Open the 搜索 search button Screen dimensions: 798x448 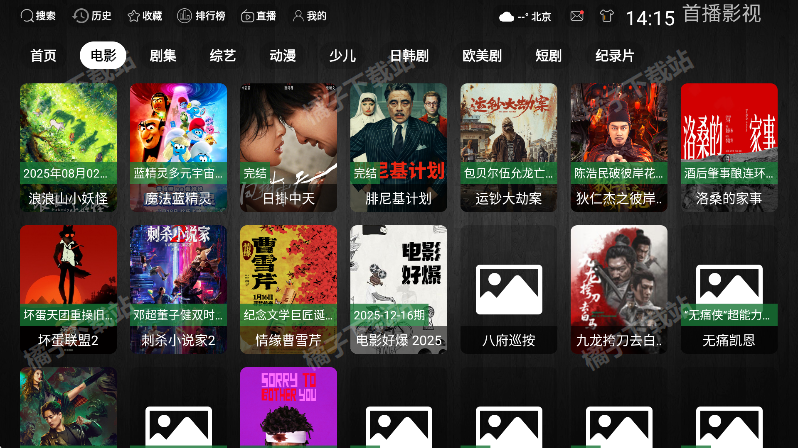(39, 16)
